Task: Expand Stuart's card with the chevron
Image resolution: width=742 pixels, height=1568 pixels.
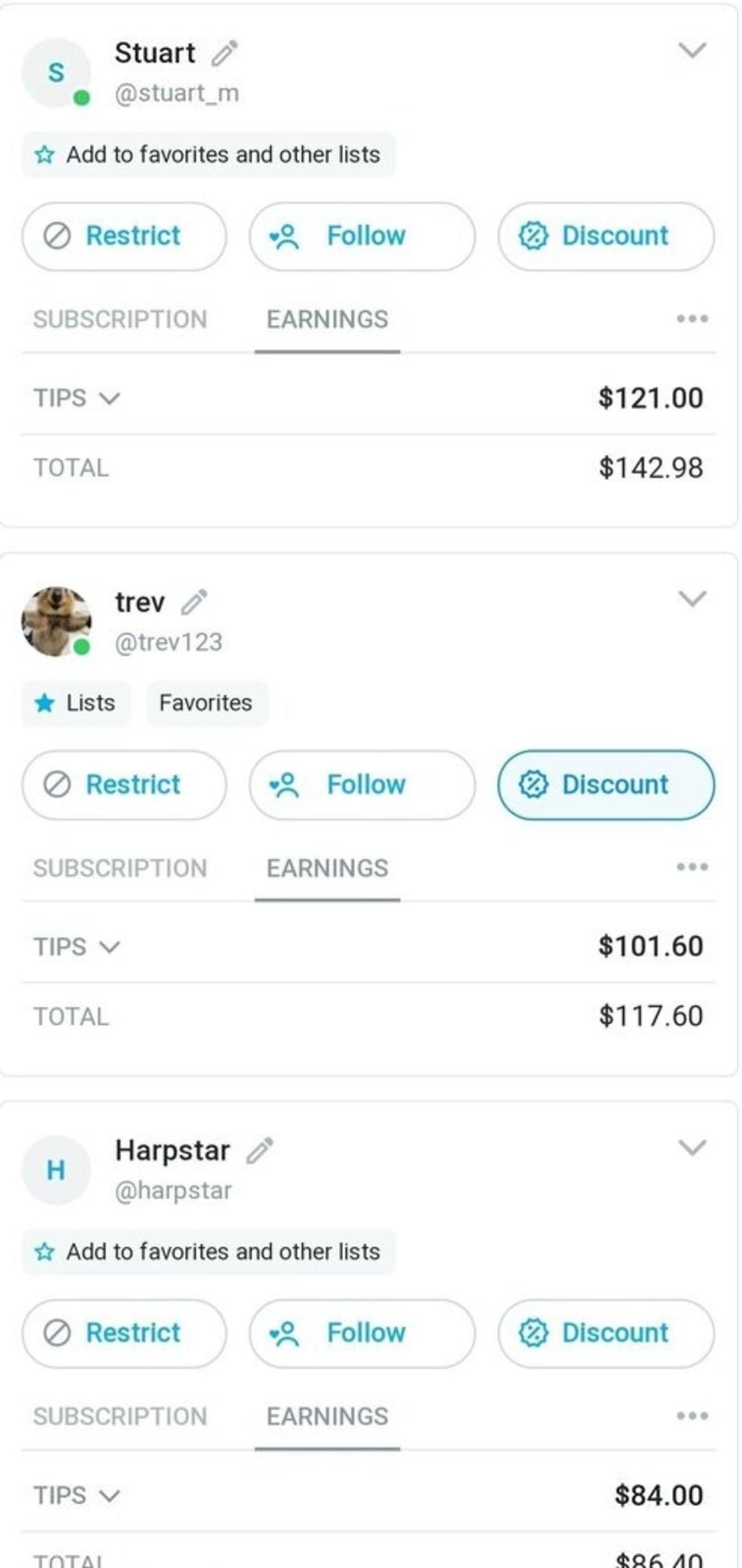Action: click(x=692, y=50)
